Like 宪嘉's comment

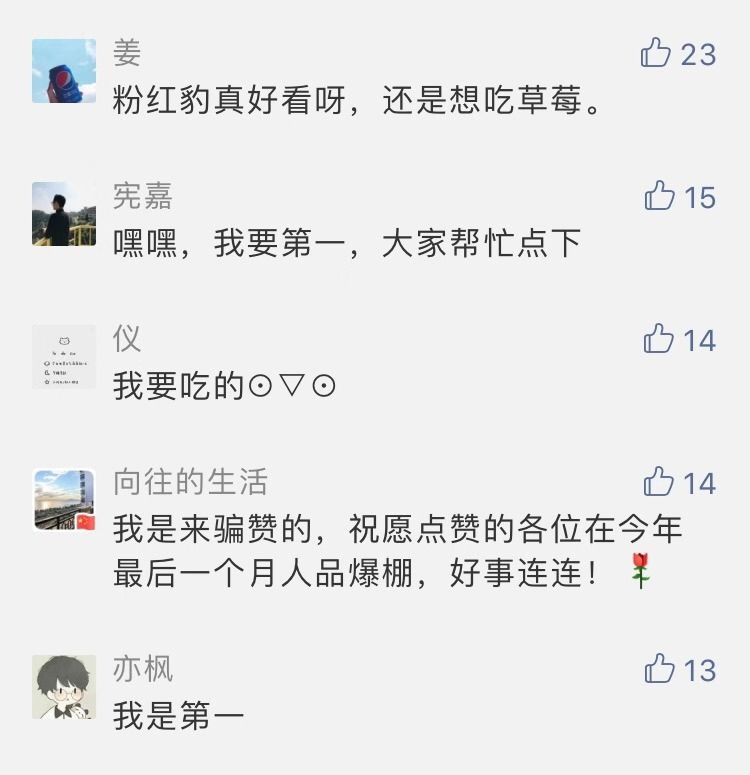(659, 196)
